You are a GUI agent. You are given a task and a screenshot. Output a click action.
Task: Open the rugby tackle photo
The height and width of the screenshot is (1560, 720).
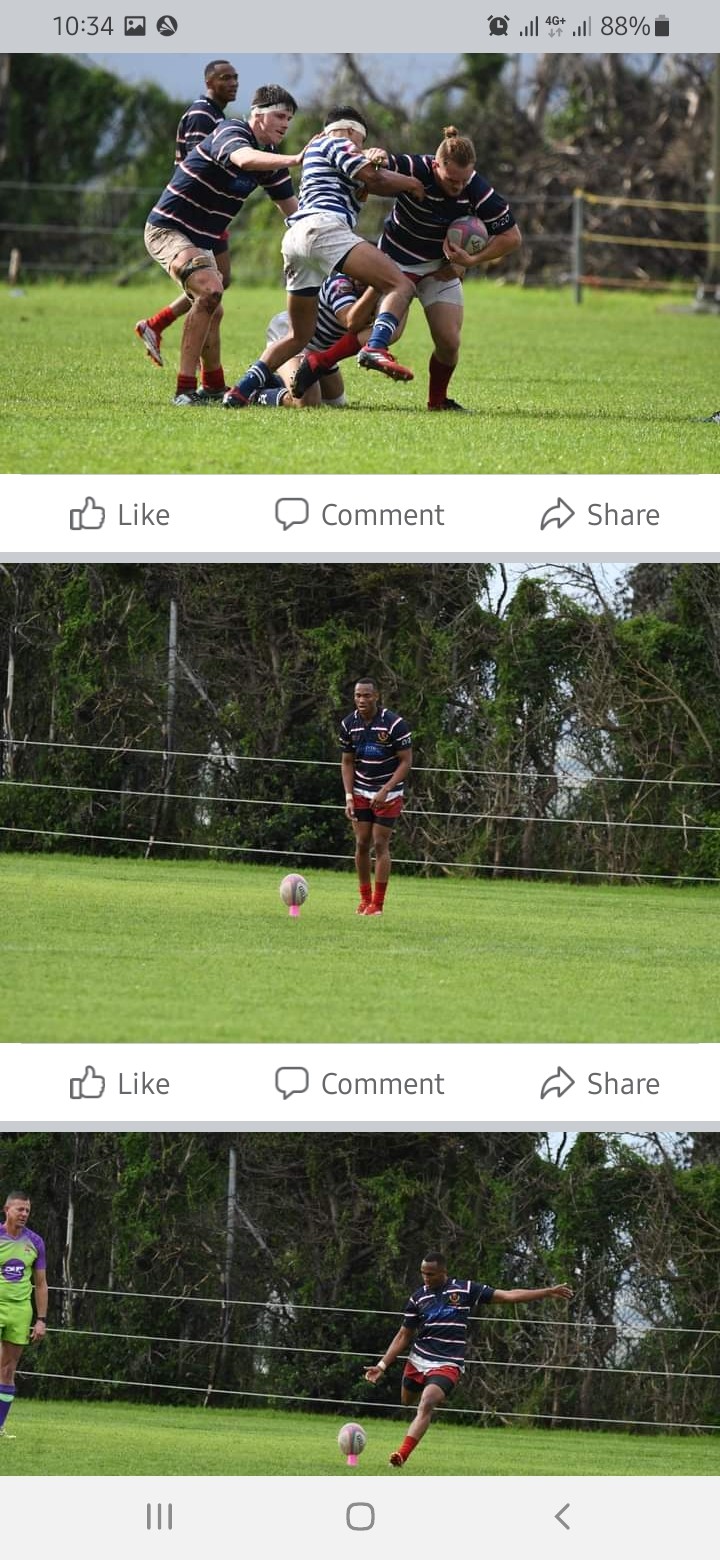pyautogui.click(x=360, y=263)
